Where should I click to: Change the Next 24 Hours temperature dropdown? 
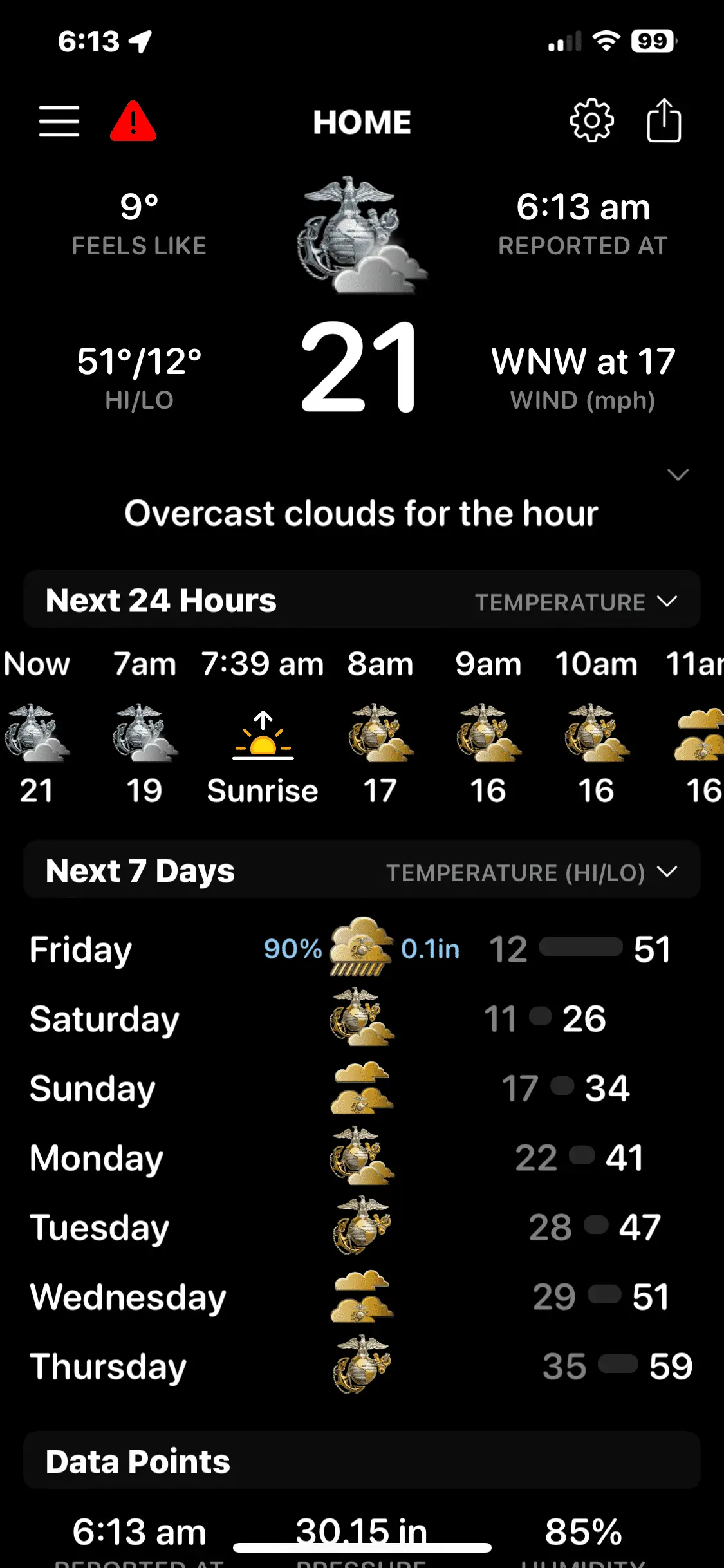pyautogui.click(x=575, y=602)
